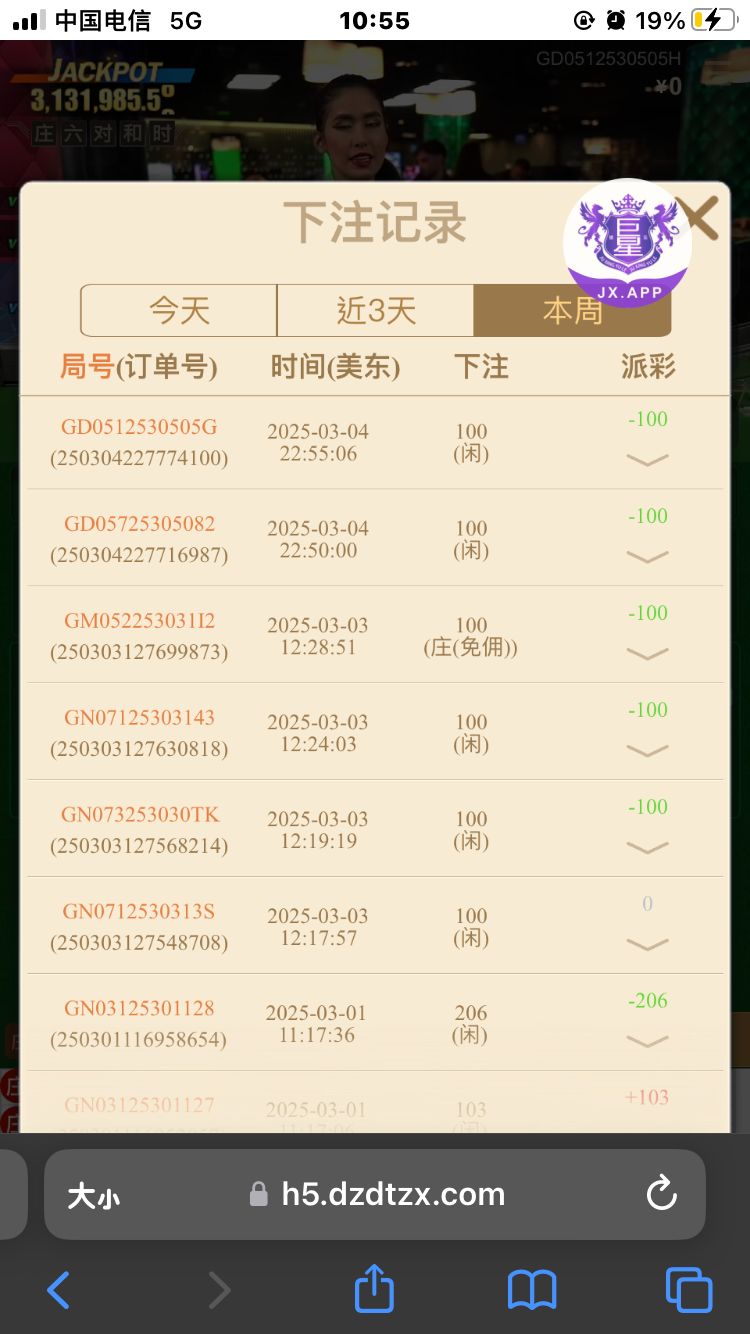The width and height of the screenshot is (750, 1334).
Task: Open the Safari tabs overview
Action: click(689, 1290)
